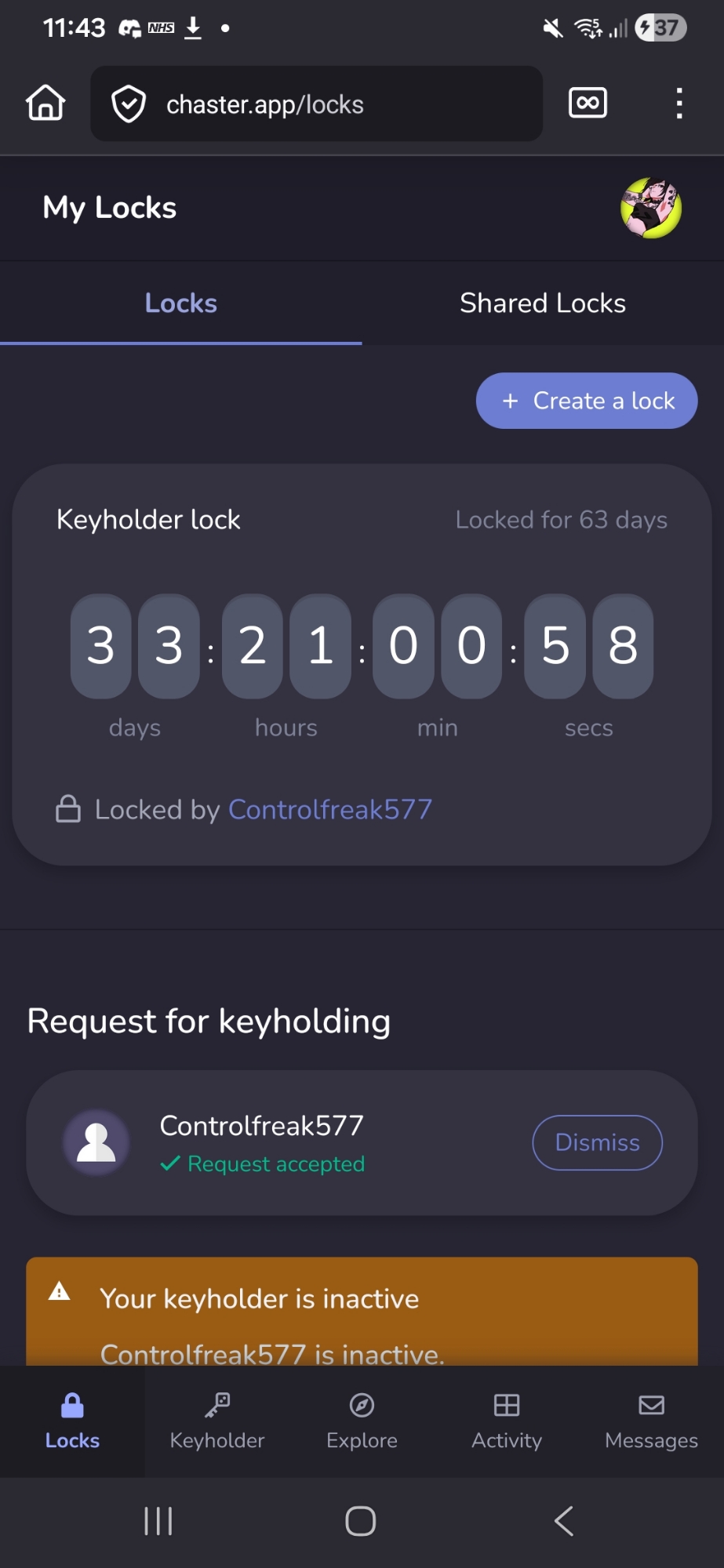This screenshot has height=1568, width=724.
Task: Open Messages
Action: (651, 1421)
